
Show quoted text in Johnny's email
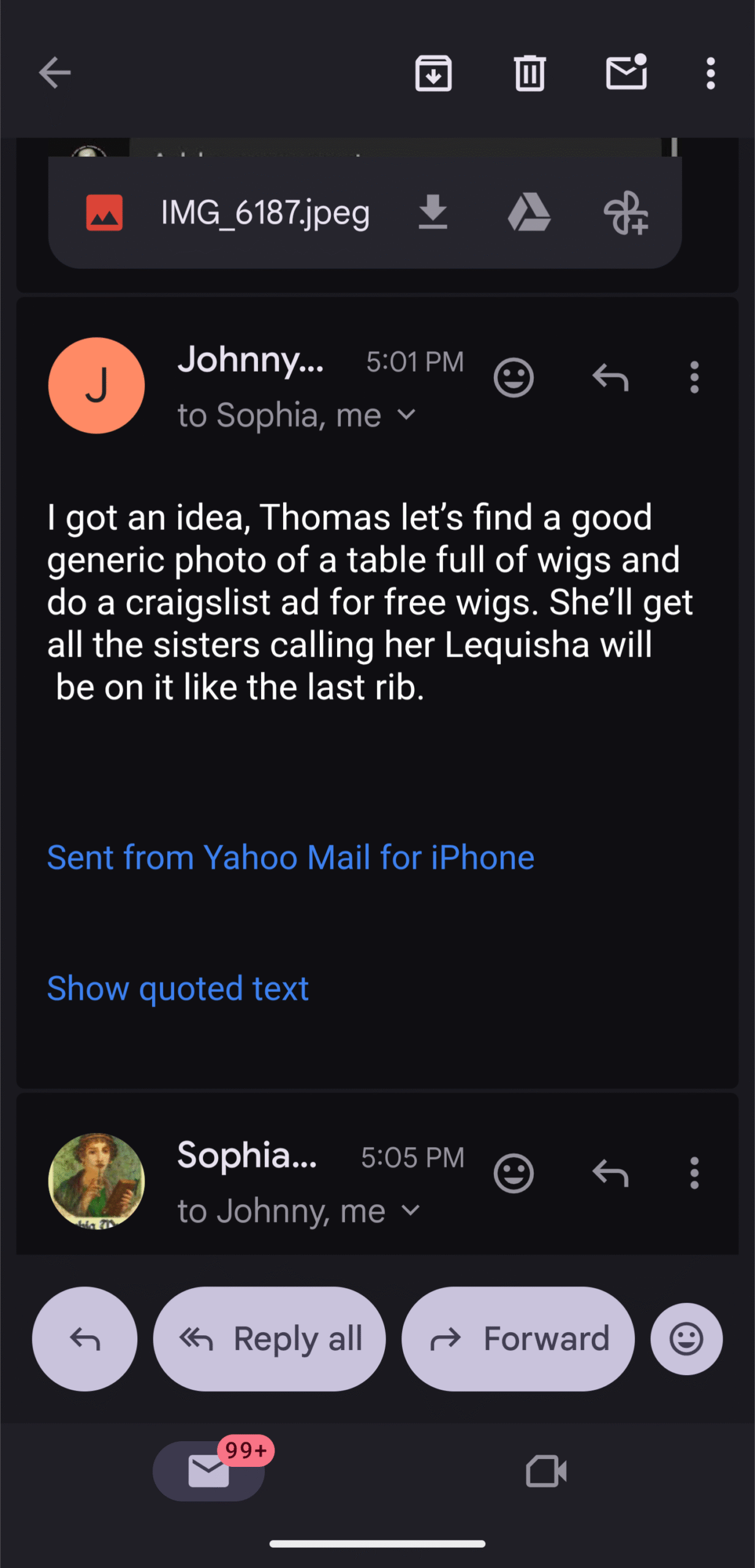(178, 989)
